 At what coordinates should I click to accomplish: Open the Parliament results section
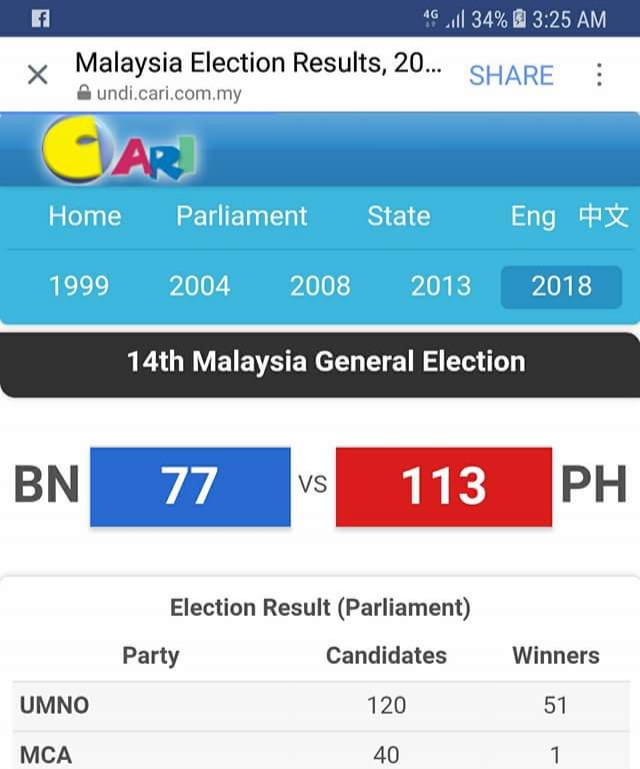coord(242,216)
